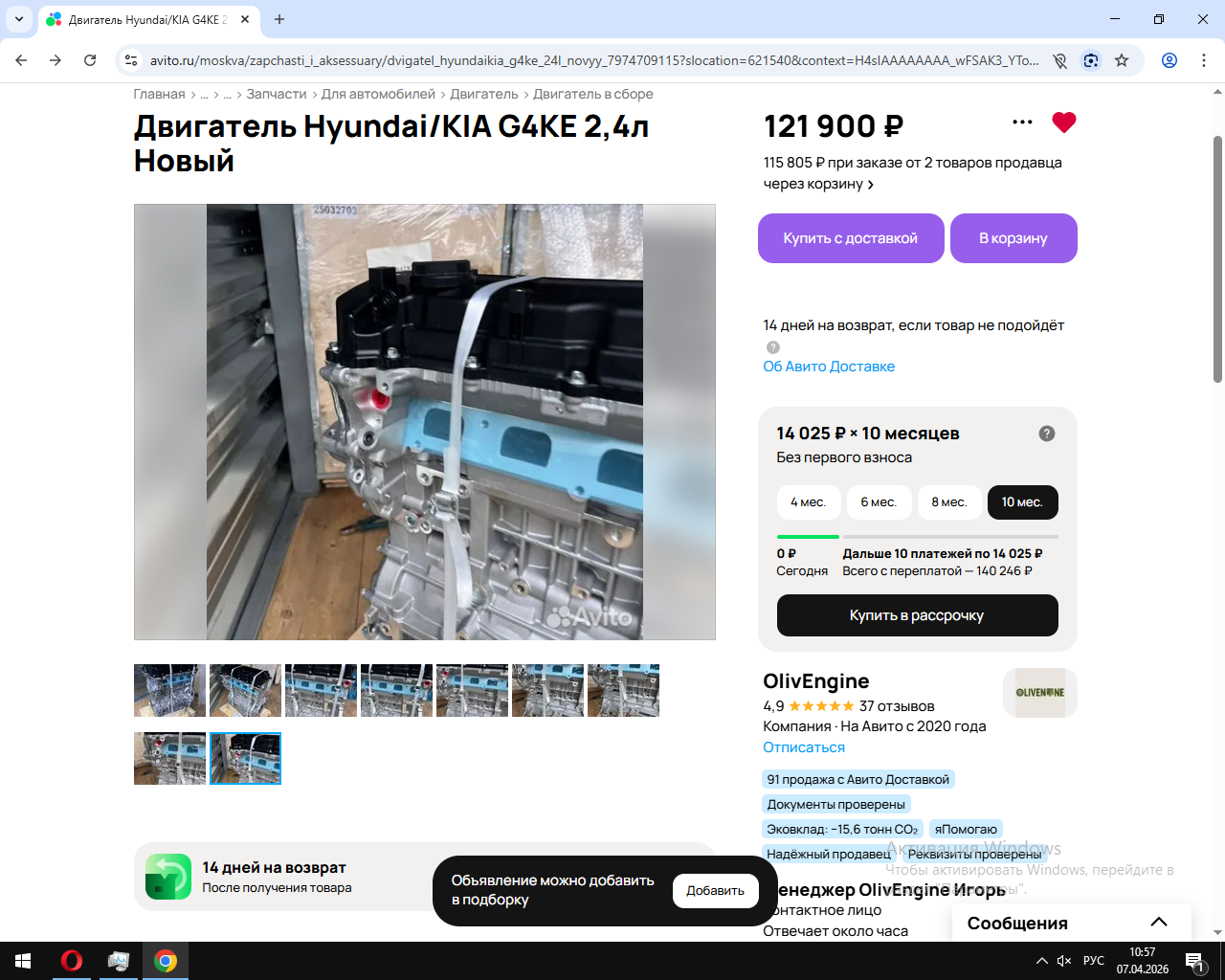Reload the page in the browser

tap(90, 60)
